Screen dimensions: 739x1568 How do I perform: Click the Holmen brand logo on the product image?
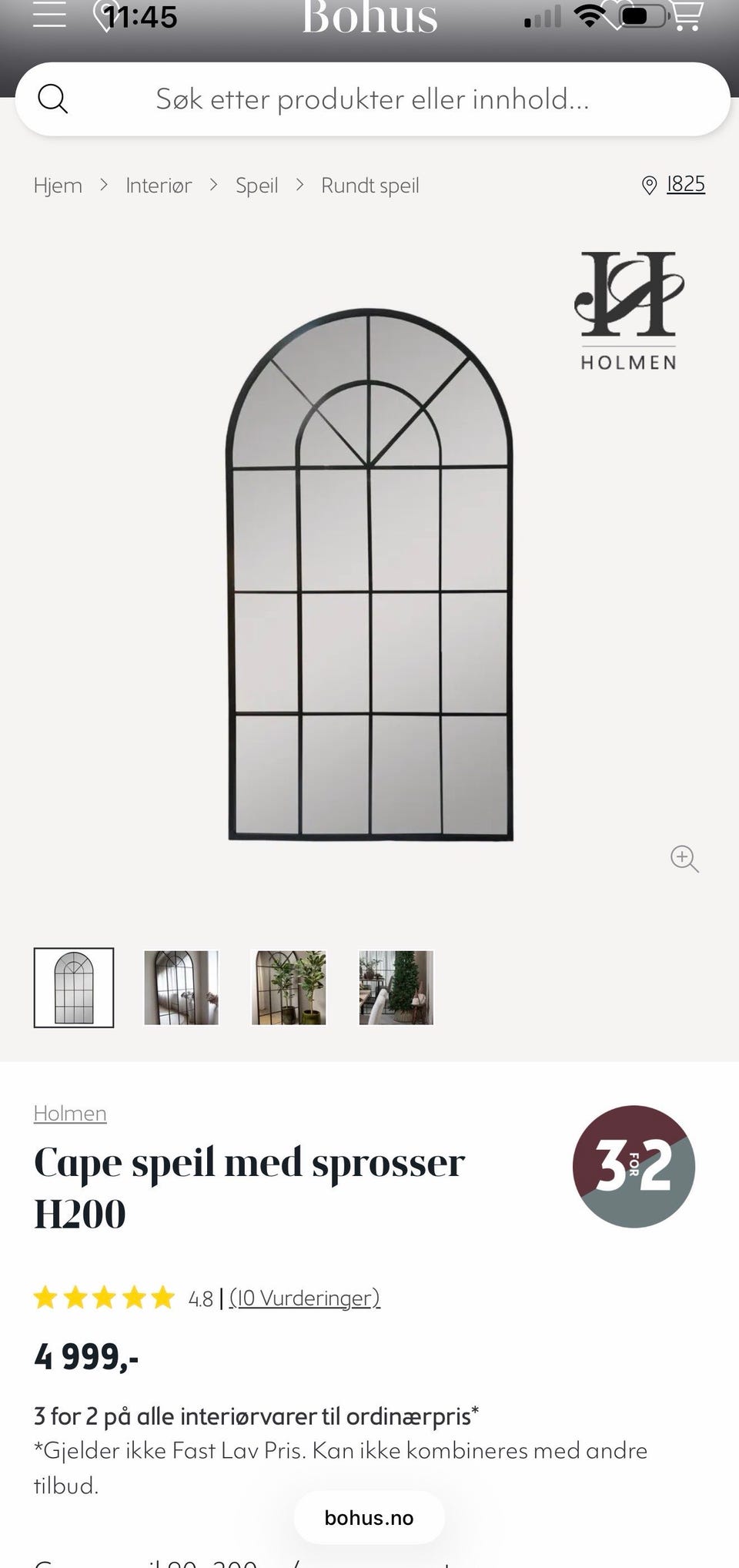click(627, 304)
